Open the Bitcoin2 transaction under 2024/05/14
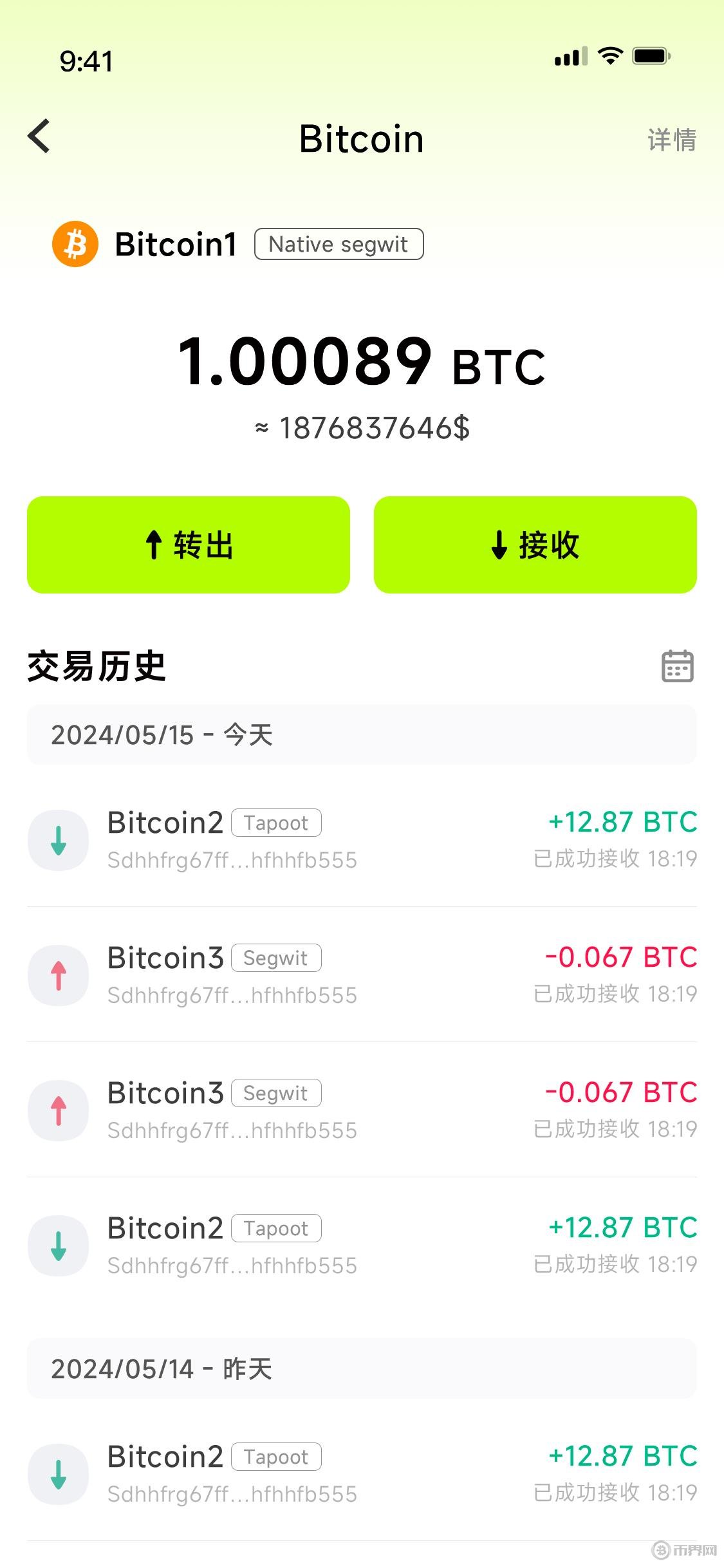The image size is (724, 1568). pyautogui.click(x=362, y=1474)
